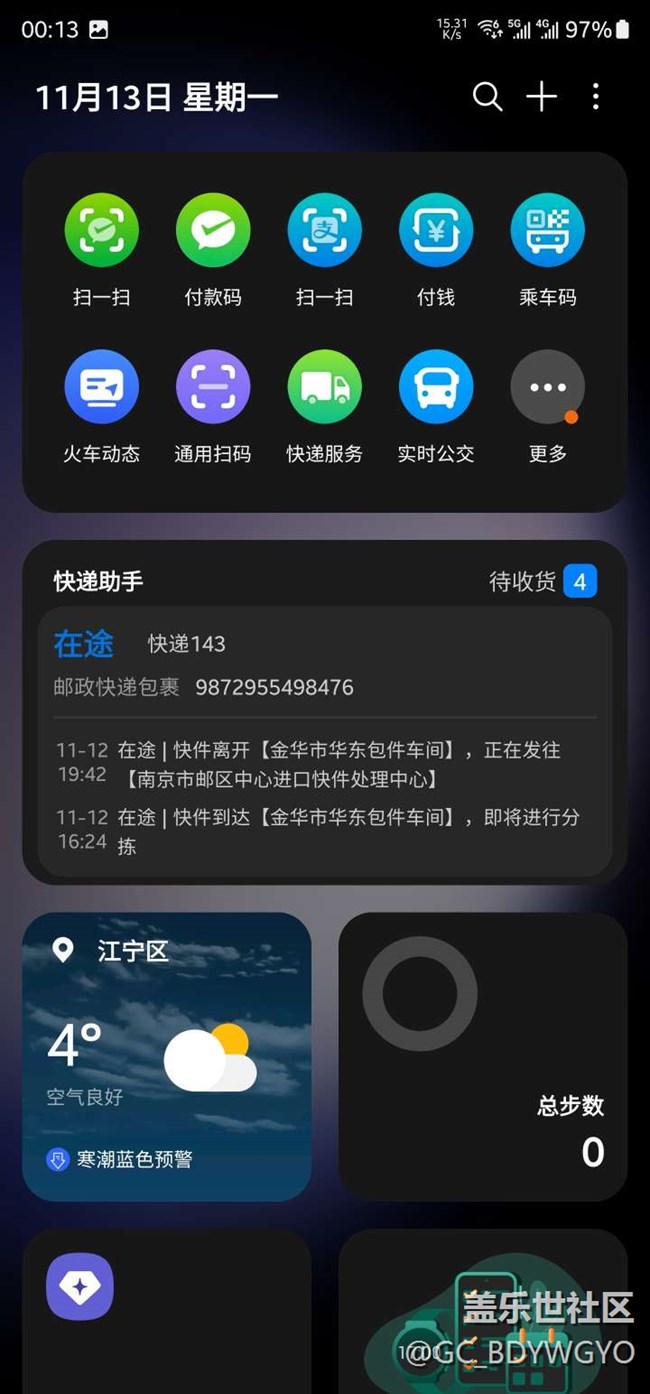View 实时公交 real-time bus info

coord(436,387)
